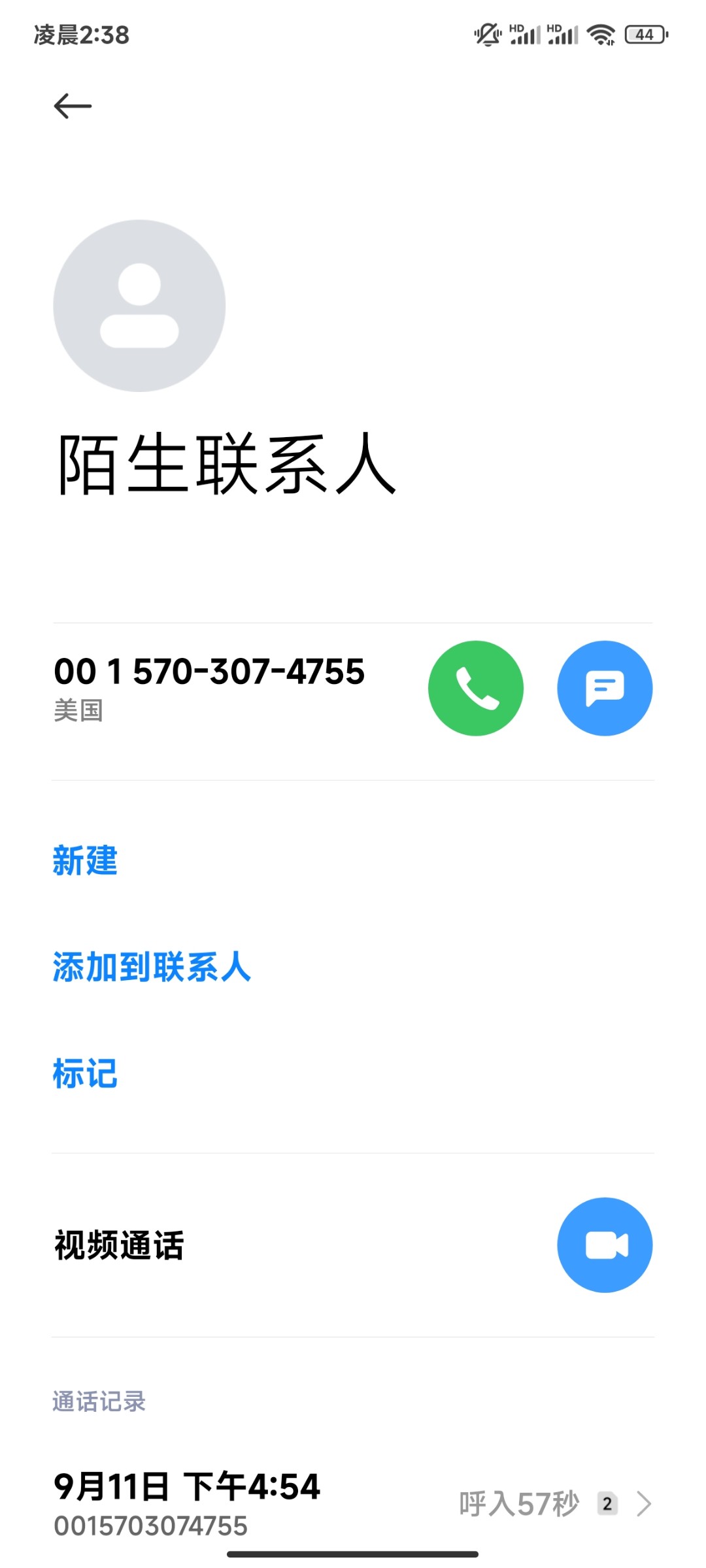
Task: Tap the contact avatar placeholder
Action: (x=139, y=306)
